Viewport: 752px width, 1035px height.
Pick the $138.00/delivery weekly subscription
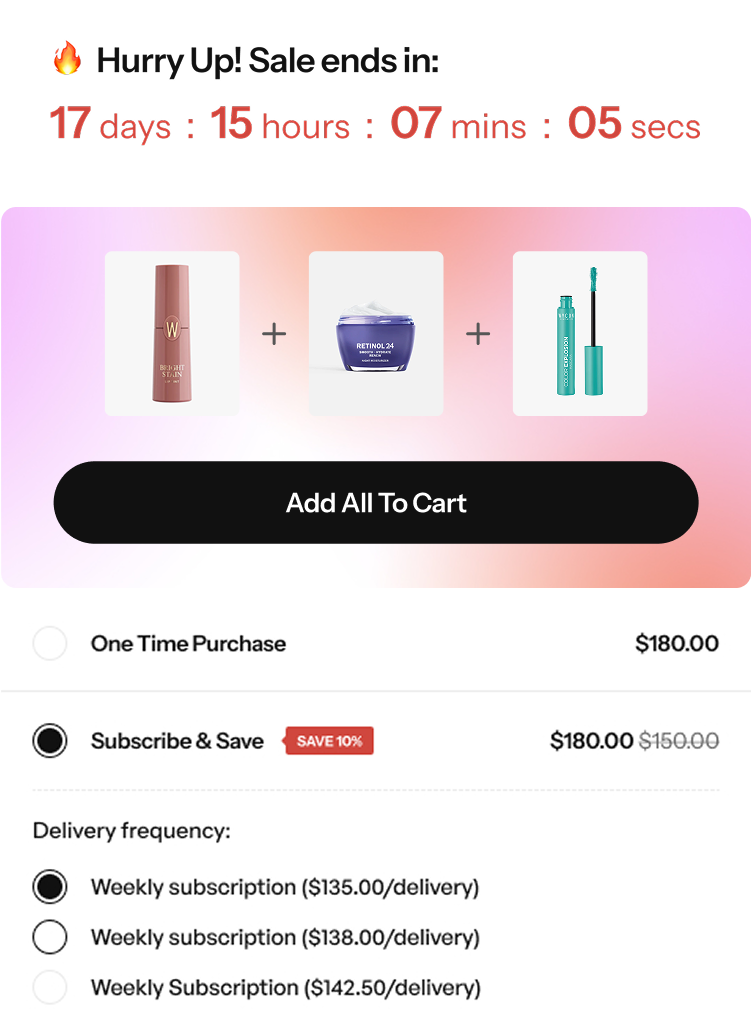(50, 938)
